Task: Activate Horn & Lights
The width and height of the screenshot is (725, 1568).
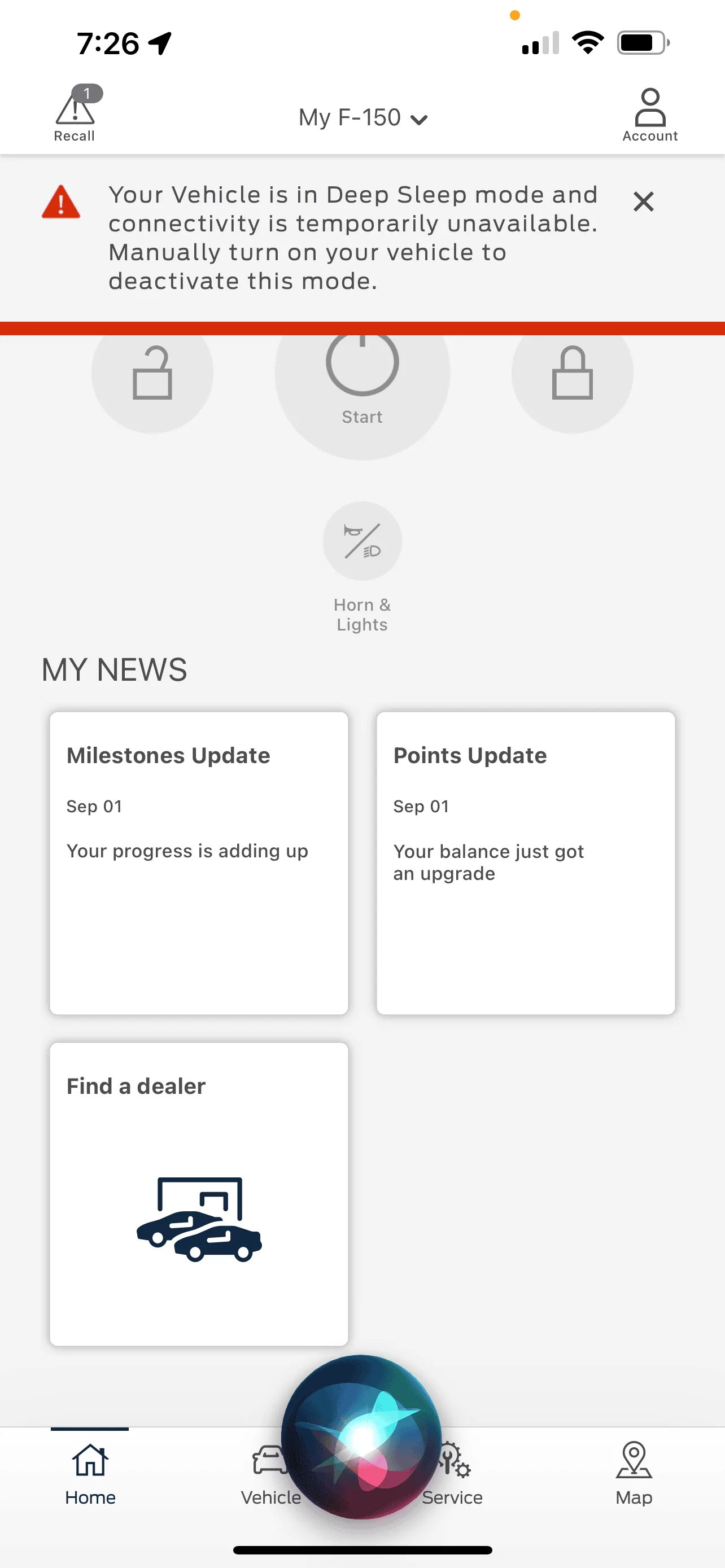Action: tap(362, 542)
